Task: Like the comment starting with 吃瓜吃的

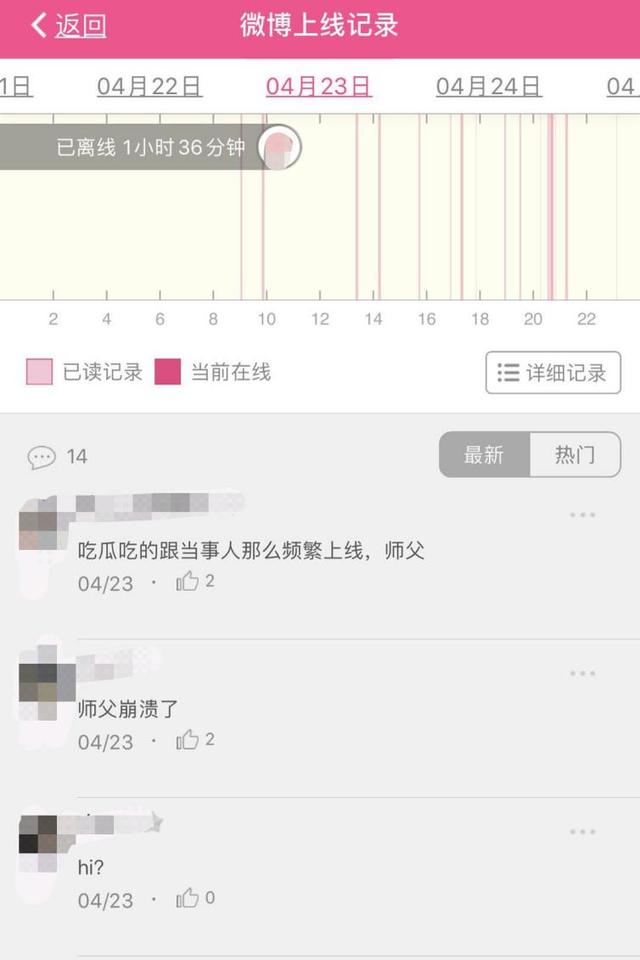Action: pos(188,581)
